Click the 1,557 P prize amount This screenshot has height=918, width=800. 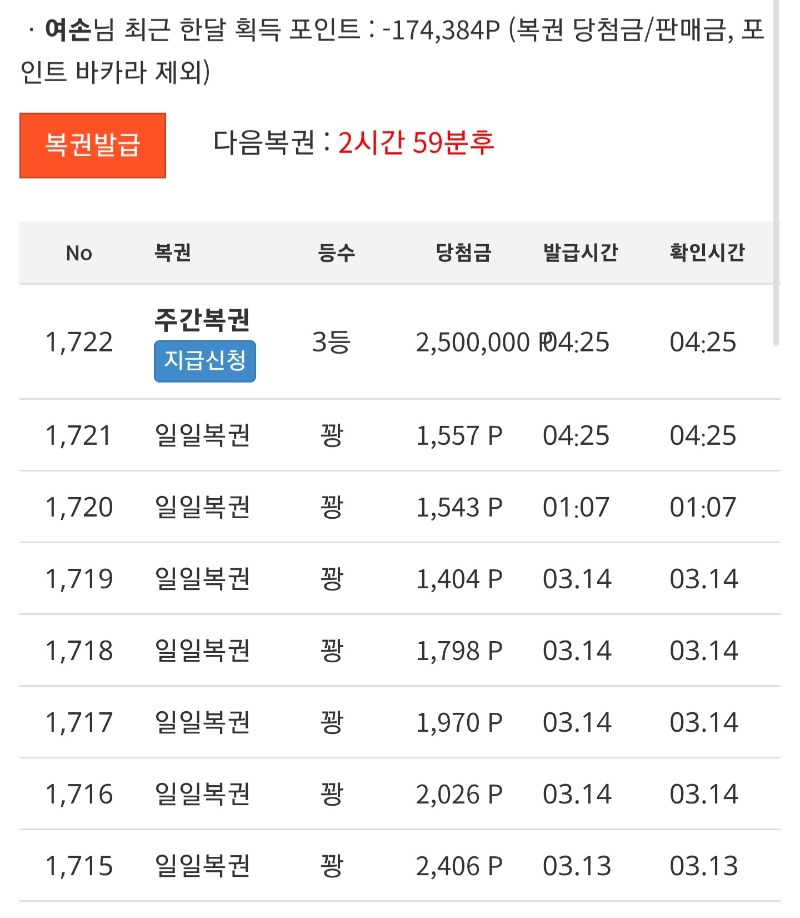[461, 436]
